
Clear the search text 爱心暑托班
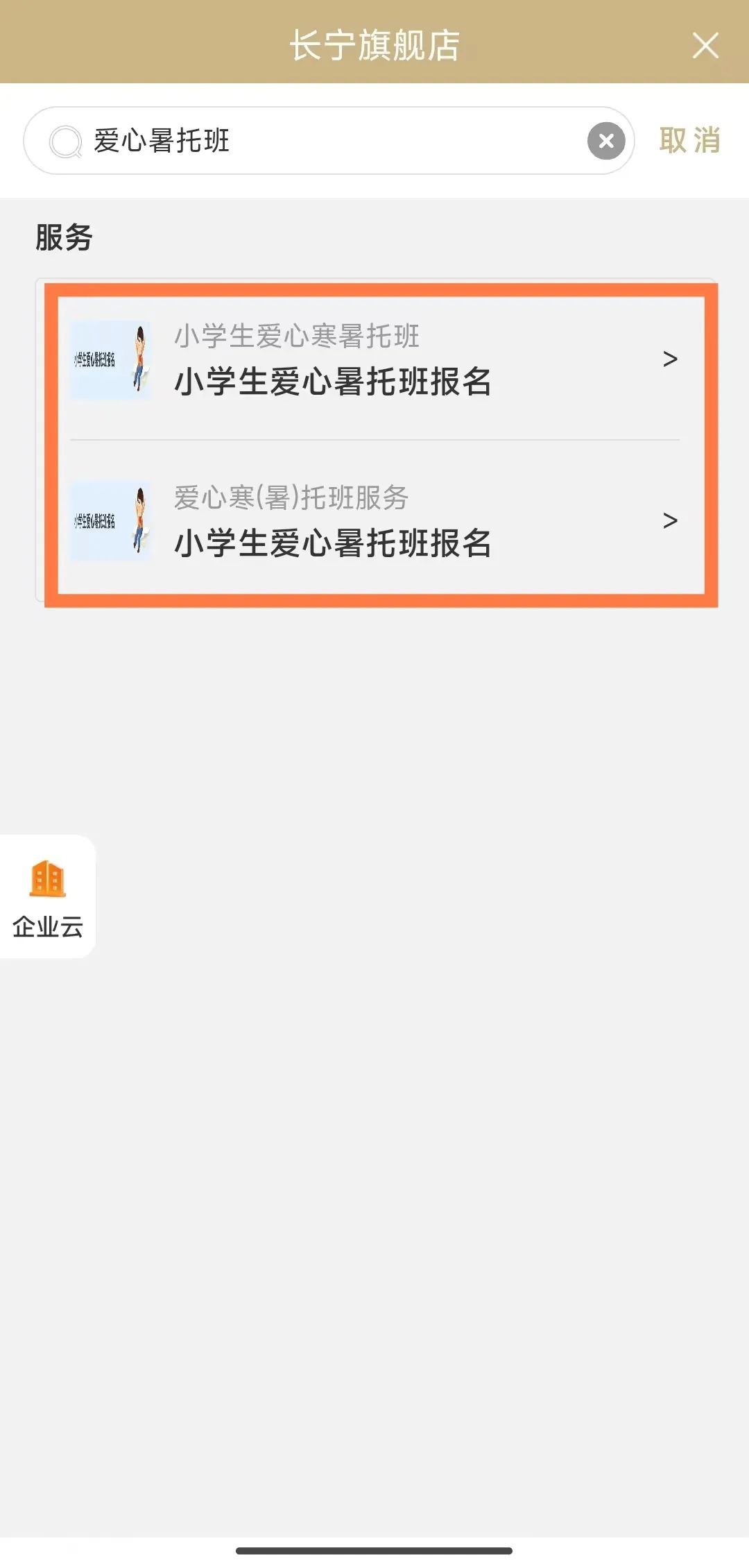pos(606,141)
